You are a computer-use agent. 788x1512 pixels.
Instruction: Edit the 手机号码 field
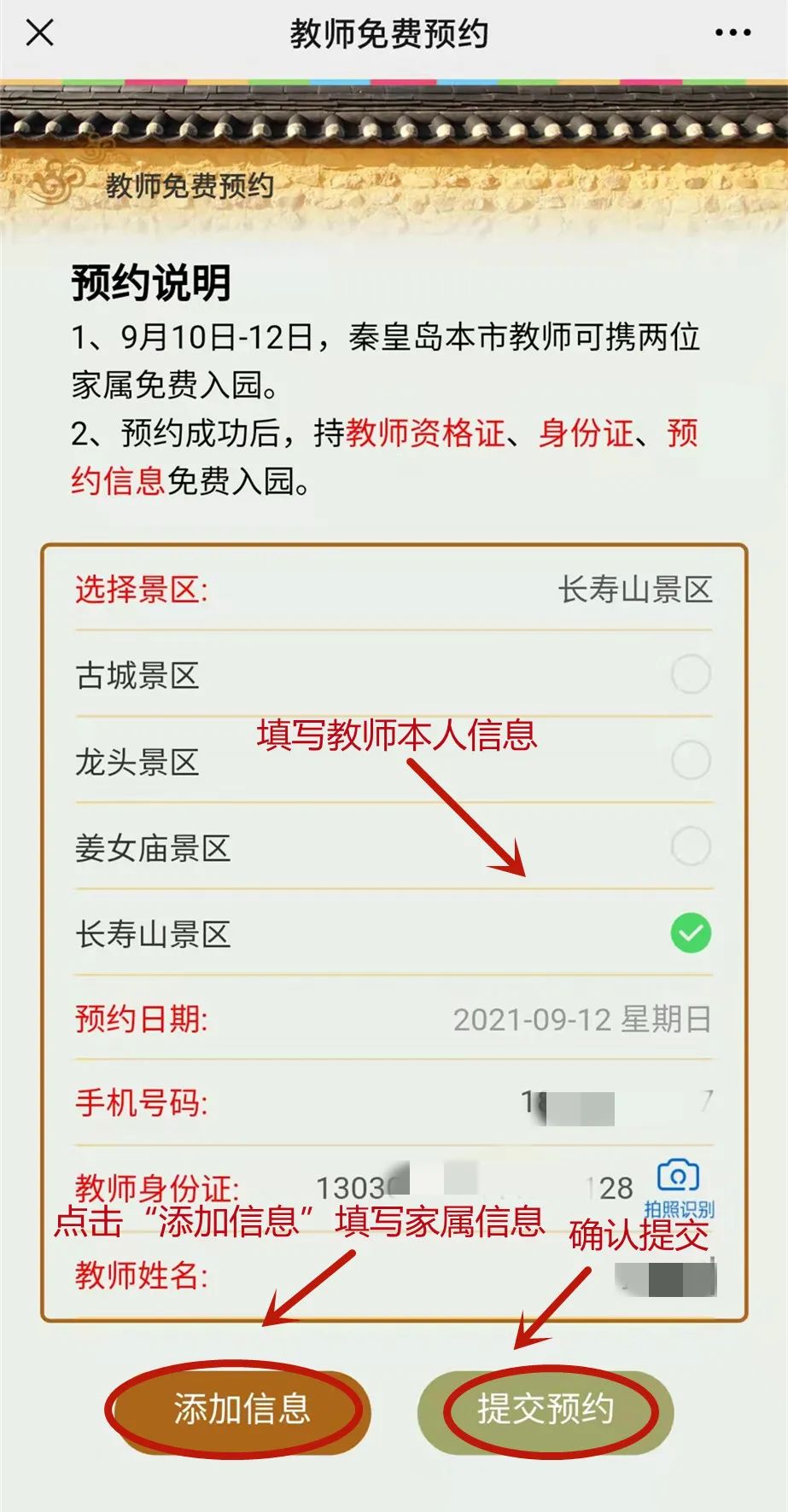394,1103
